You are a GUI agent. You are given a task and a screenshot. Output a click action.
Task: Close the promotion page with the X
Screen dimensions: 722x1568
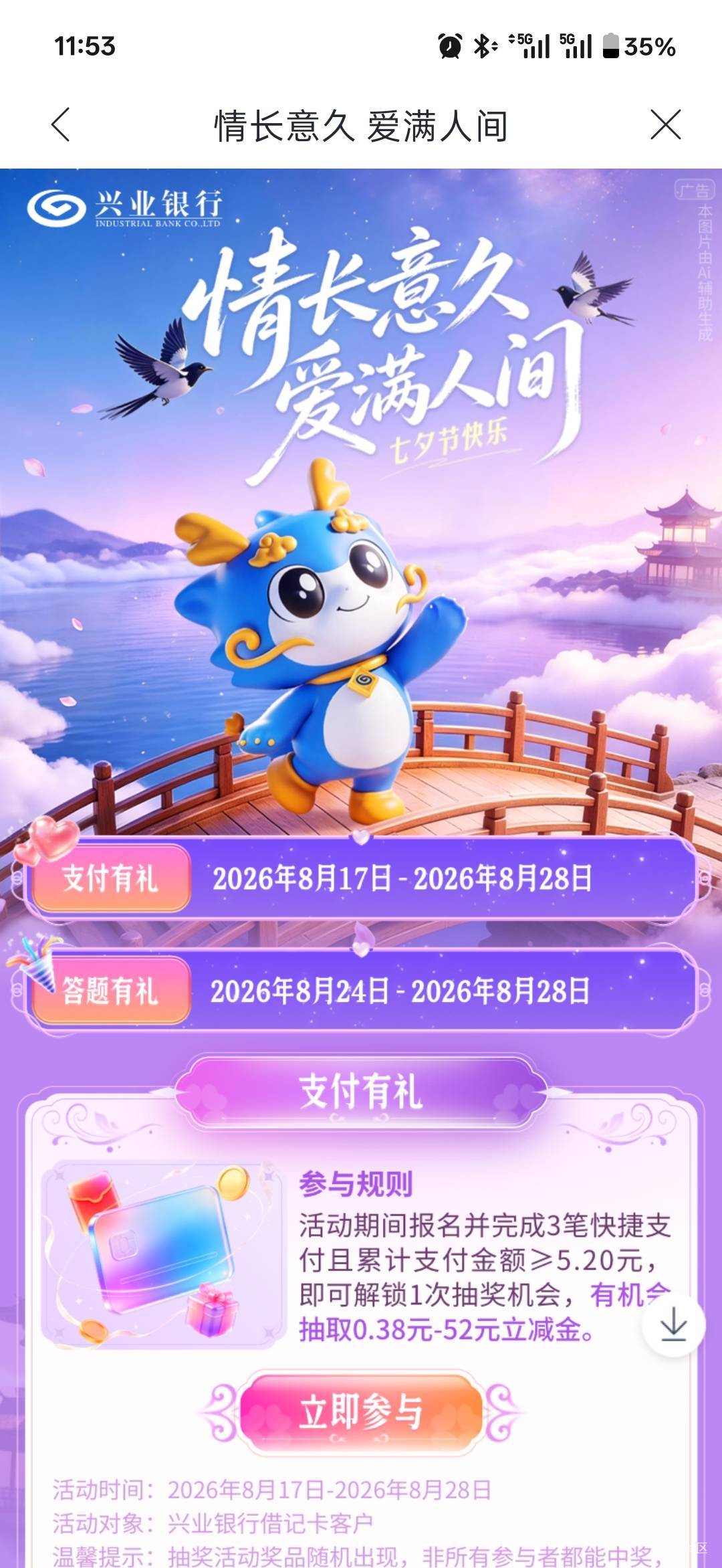coord(665,125)
